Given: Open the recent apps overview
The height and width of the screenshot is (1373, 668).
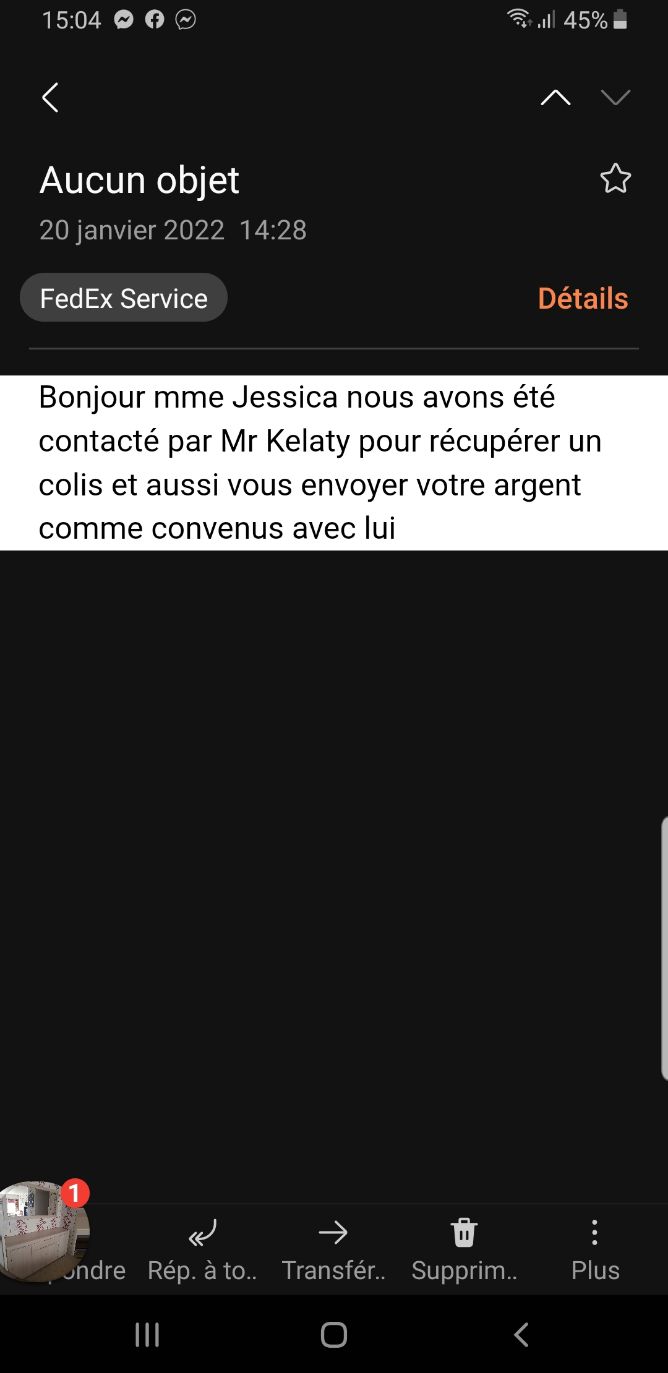Looking at the screenshot, I should click(147, 1334).
